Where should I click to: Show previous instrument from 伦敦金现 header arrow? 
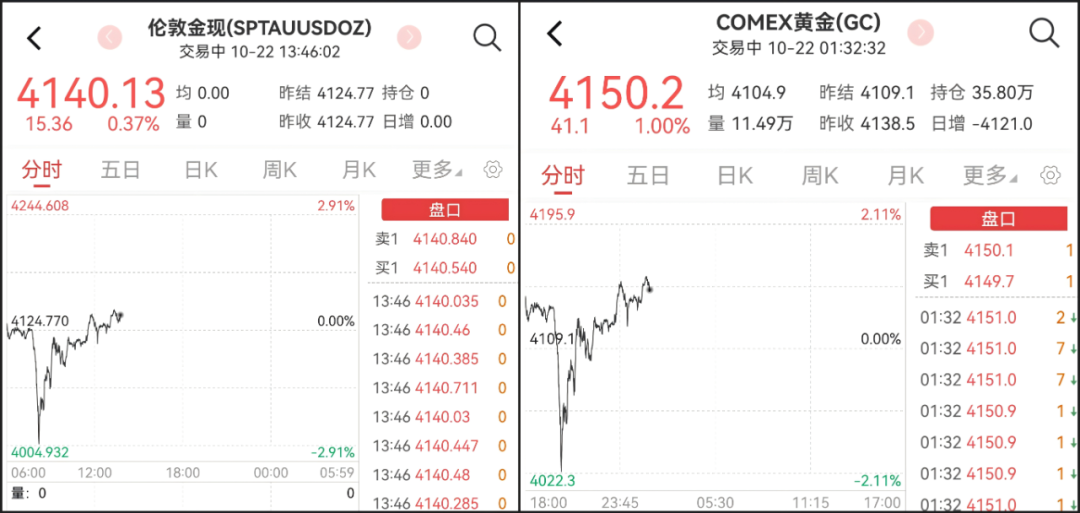(x=110, y=37)
